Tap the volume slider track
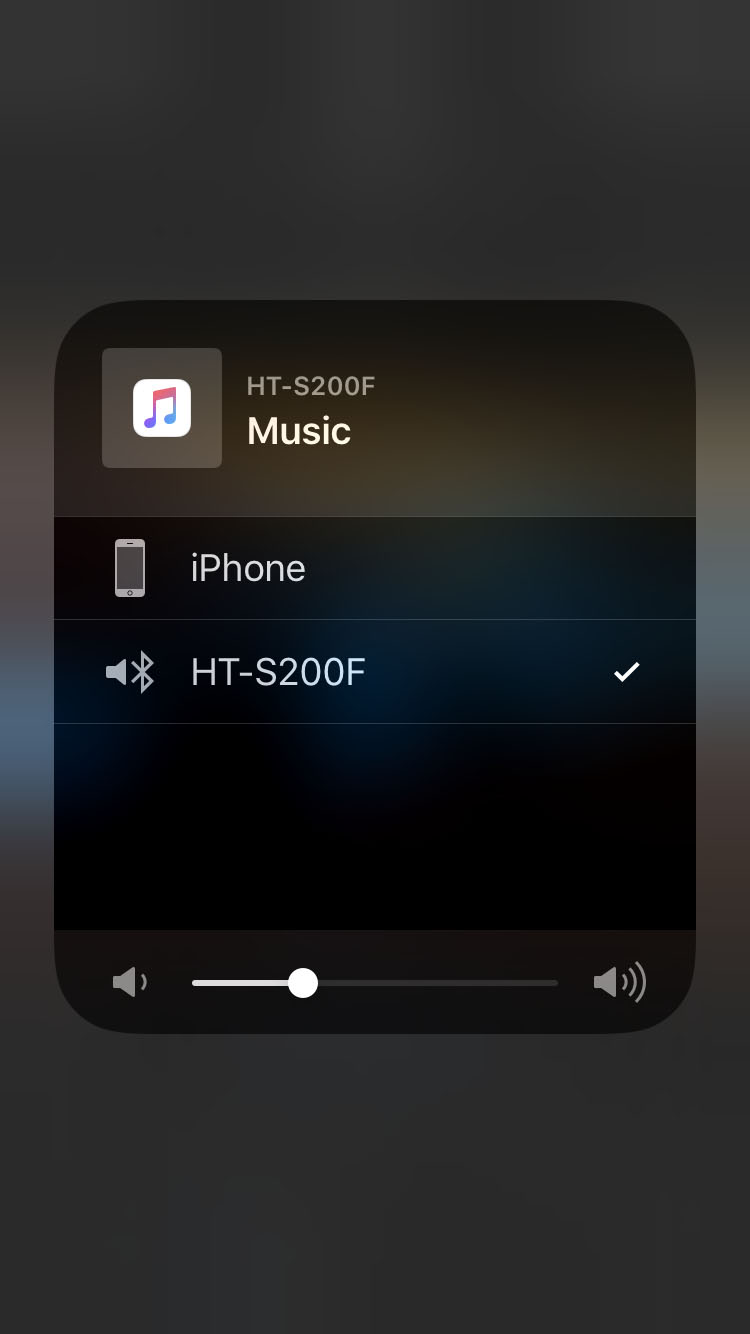The image size is (750, 1334). 430,983
